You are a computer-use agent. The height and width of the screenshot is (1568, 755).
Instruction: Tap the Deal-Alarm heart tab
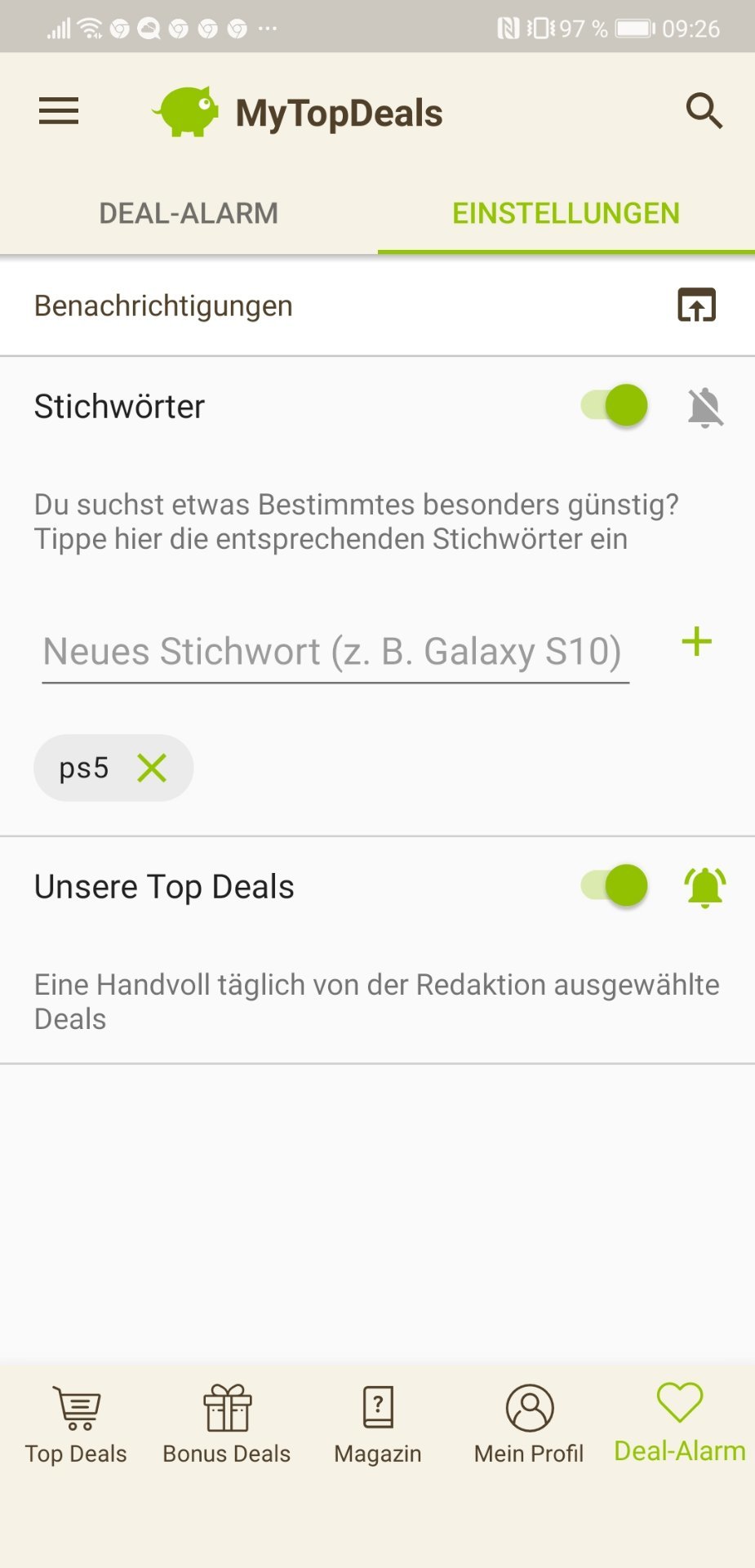pyautogui.click(x=680, y=1422)
